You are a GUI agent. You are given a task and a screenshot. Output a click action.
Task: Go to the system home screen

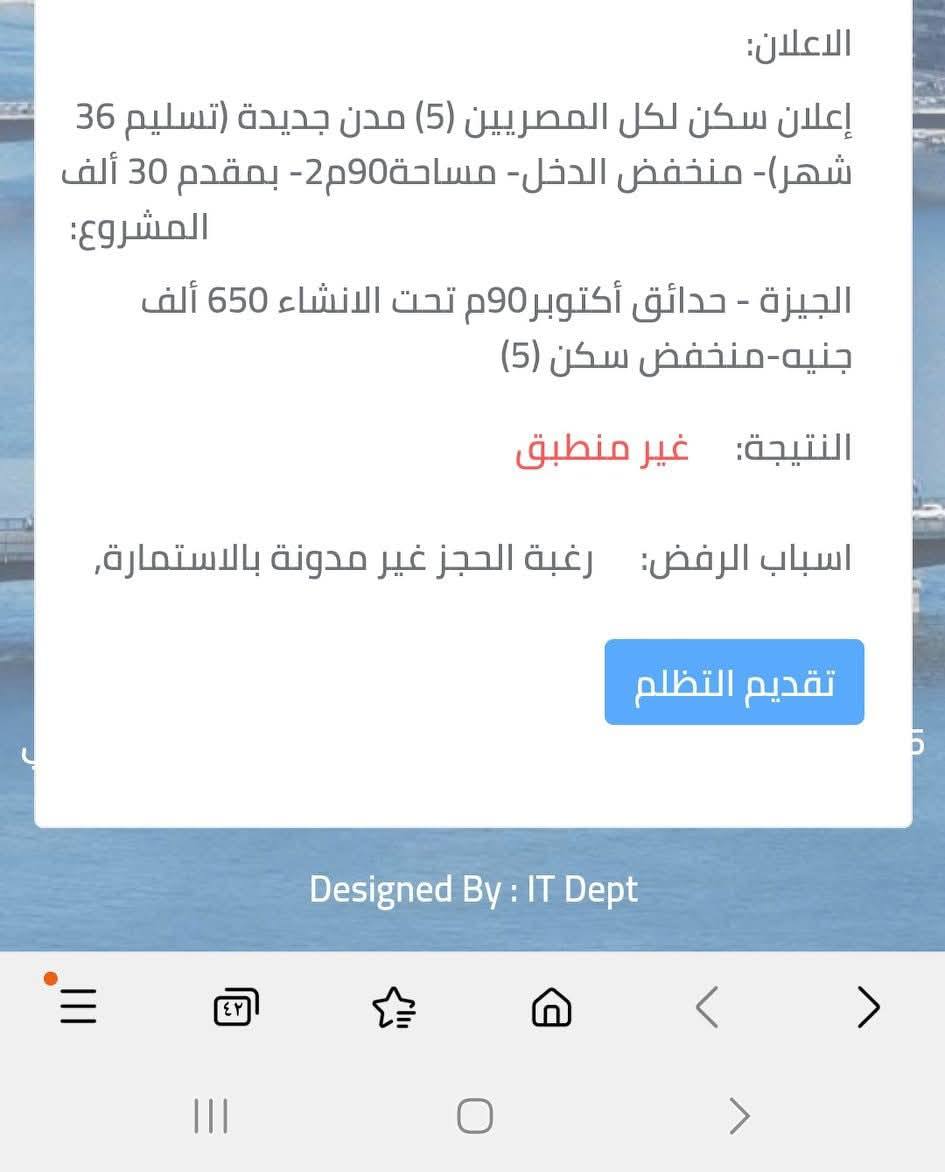pos(474,1115)
